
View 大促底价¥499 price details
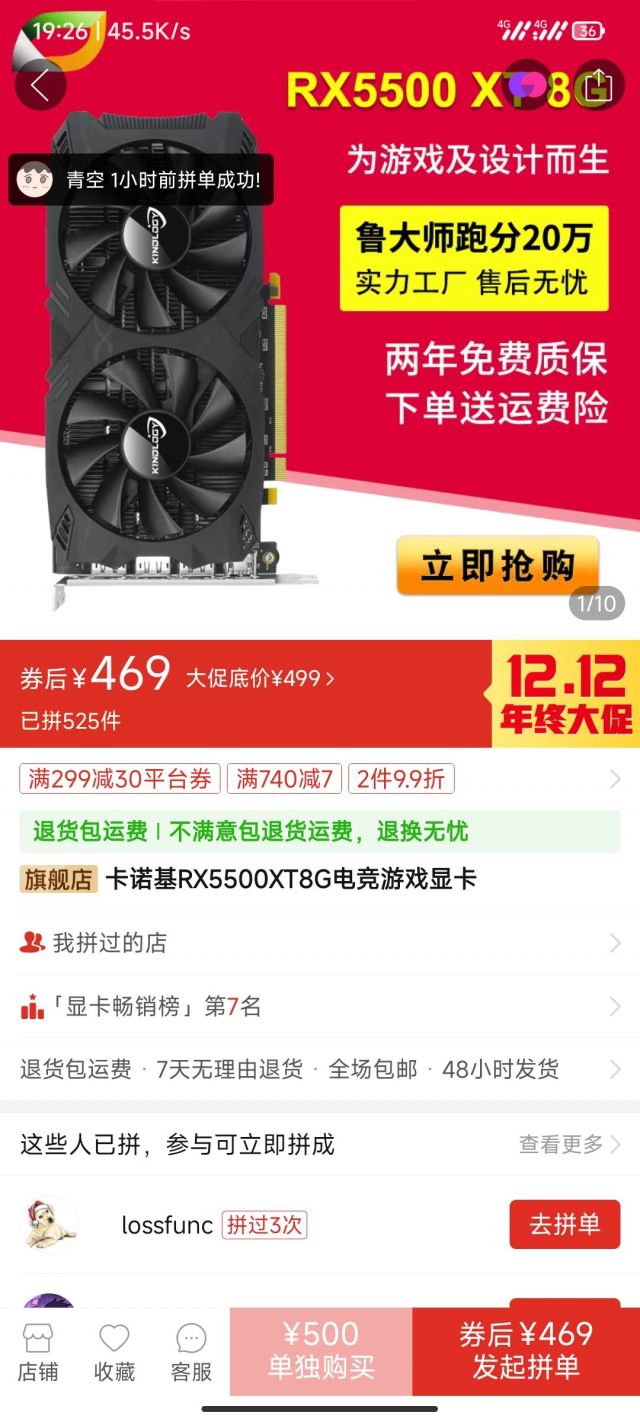click(260, 678)
